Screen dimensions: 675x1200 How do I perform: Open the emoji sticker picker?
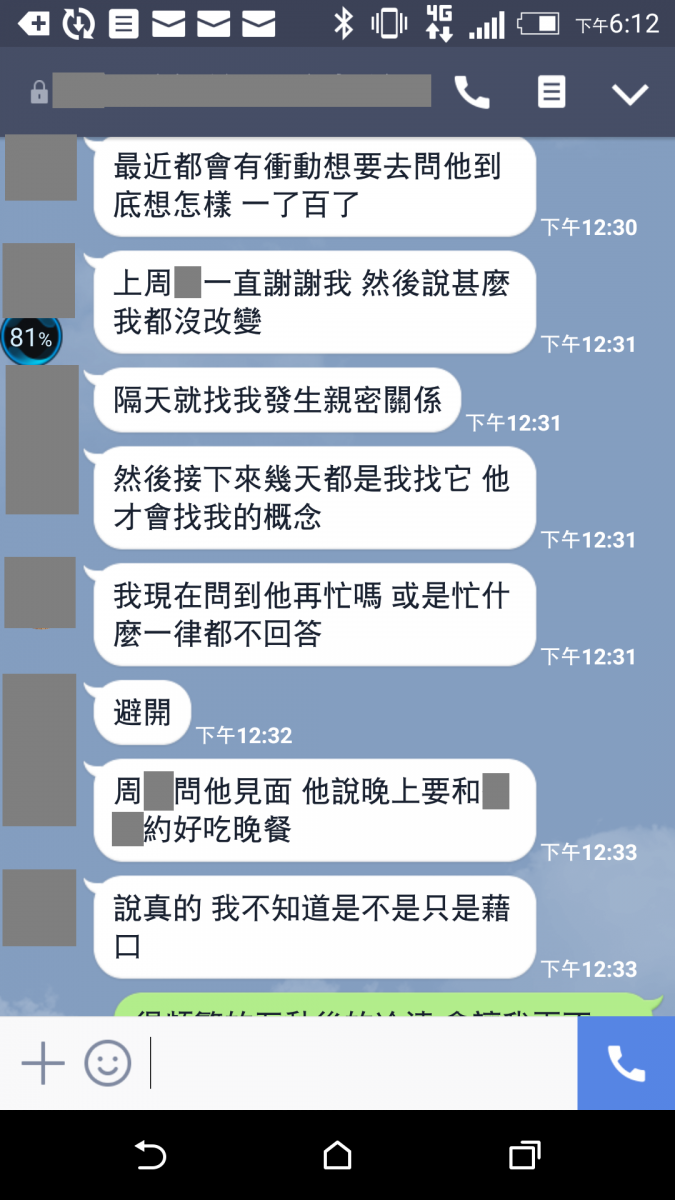tap(107, 1063)
